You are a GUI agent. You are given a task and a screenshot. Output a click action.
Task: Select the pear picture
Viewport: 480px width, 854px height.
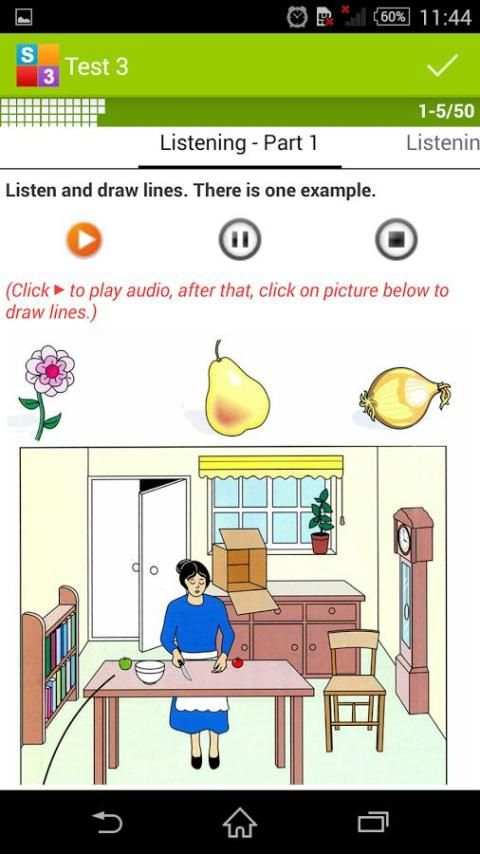(236, 388)
